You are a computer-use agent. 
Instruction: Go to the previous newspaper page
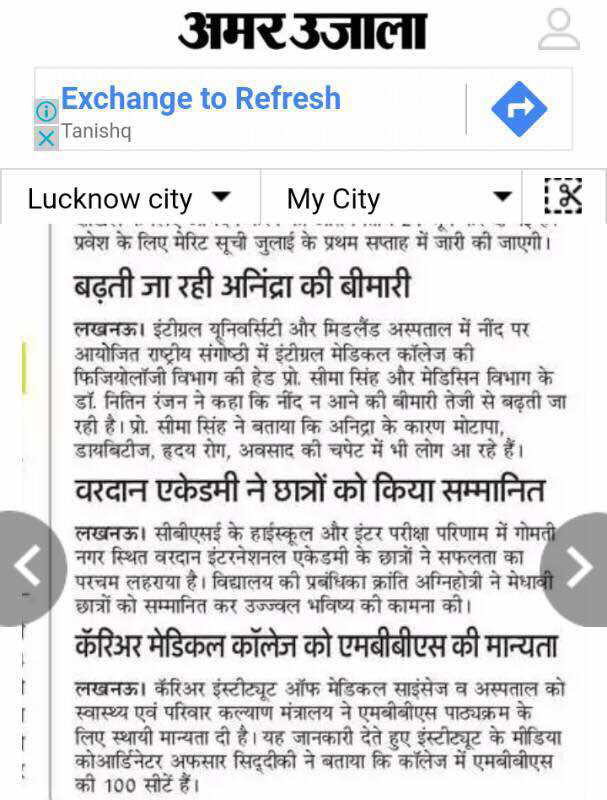[28, 568]
